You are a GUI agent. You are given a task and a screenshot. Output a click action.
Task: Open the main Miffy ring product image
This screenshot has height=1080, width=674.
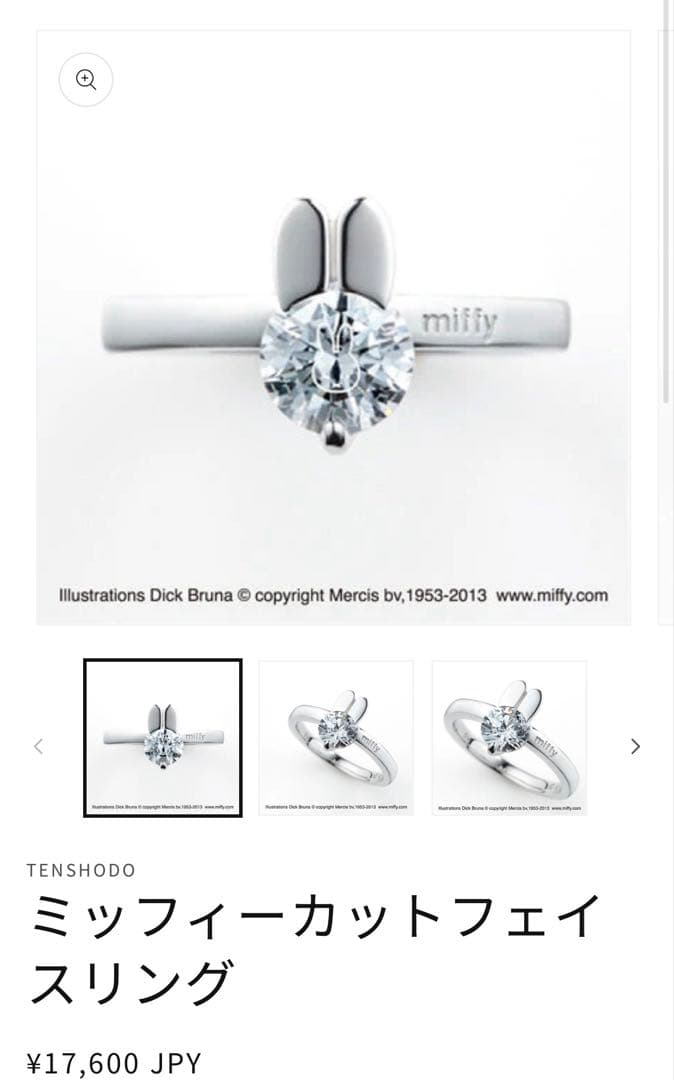pos(334,330)
